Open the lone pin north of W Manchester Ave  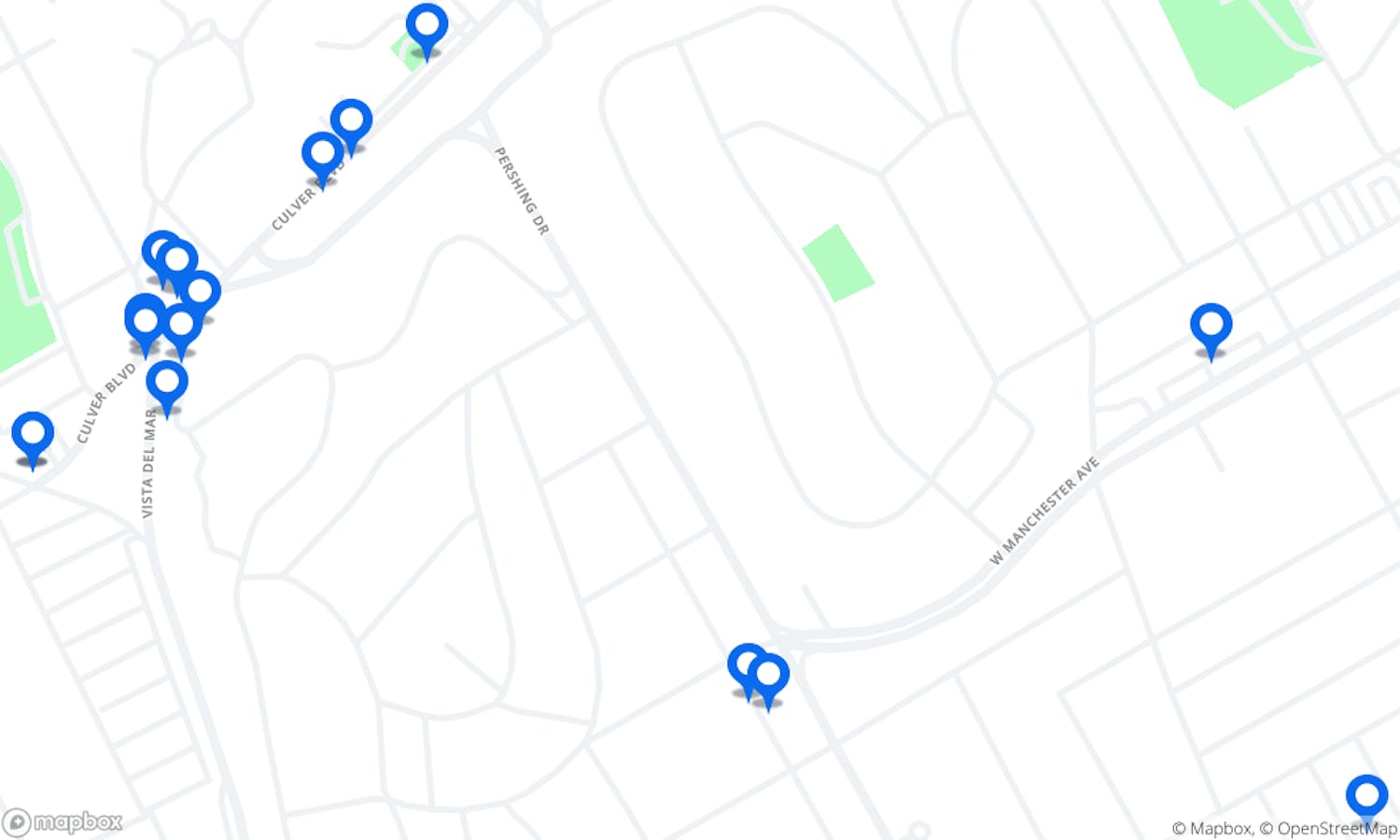pyautogui.click(x=1211, y=327)
